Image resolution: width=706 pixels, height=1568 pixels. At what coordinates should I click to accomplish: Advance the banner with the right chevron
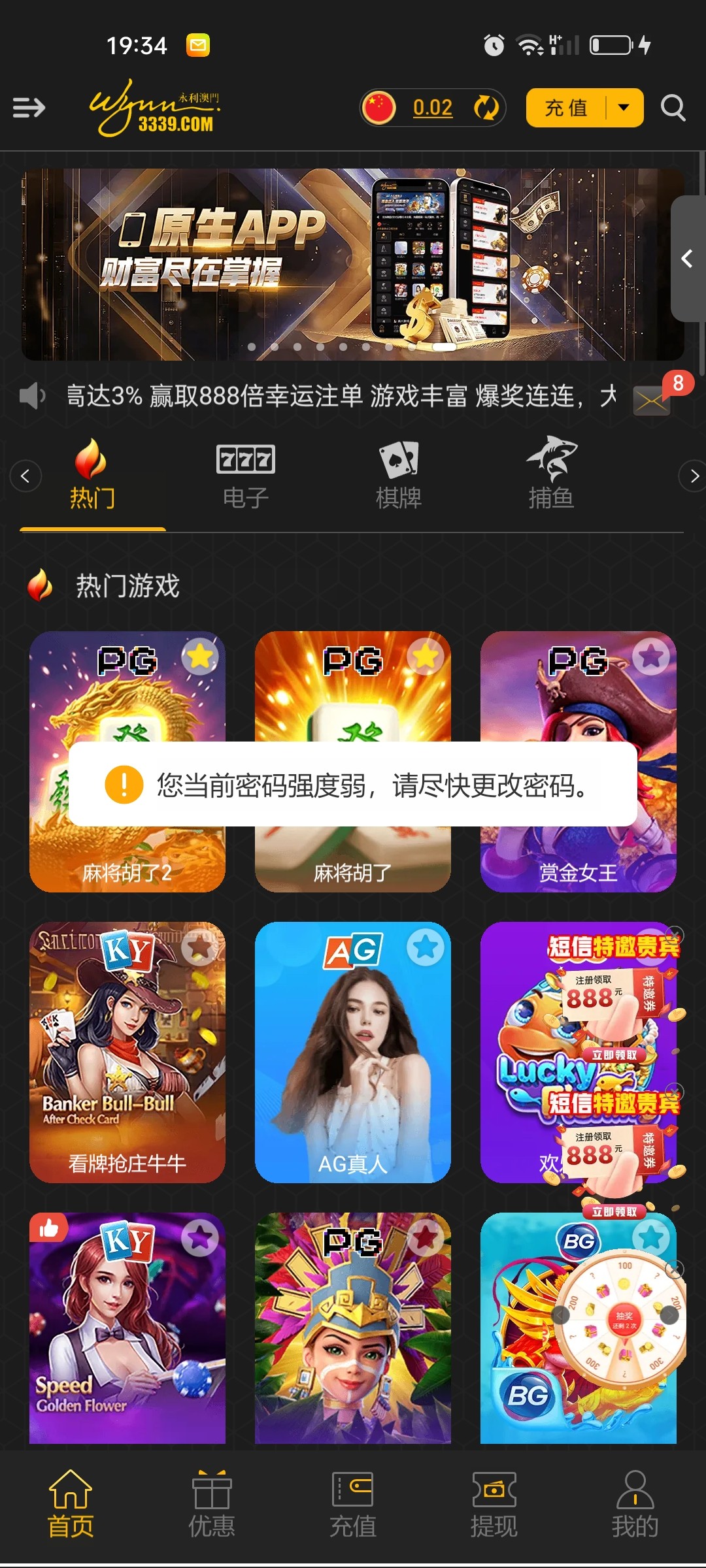tap(687, 259)
